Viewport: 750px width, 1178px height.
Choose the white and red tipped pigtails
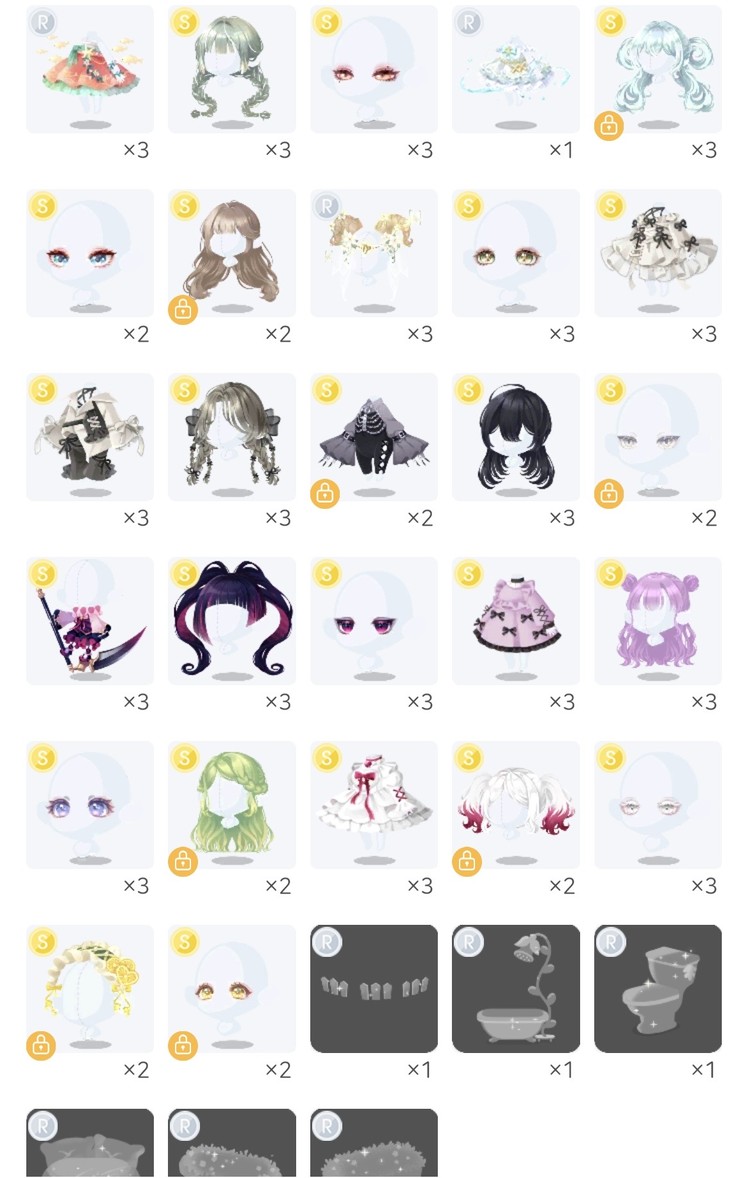pos(516,805)
